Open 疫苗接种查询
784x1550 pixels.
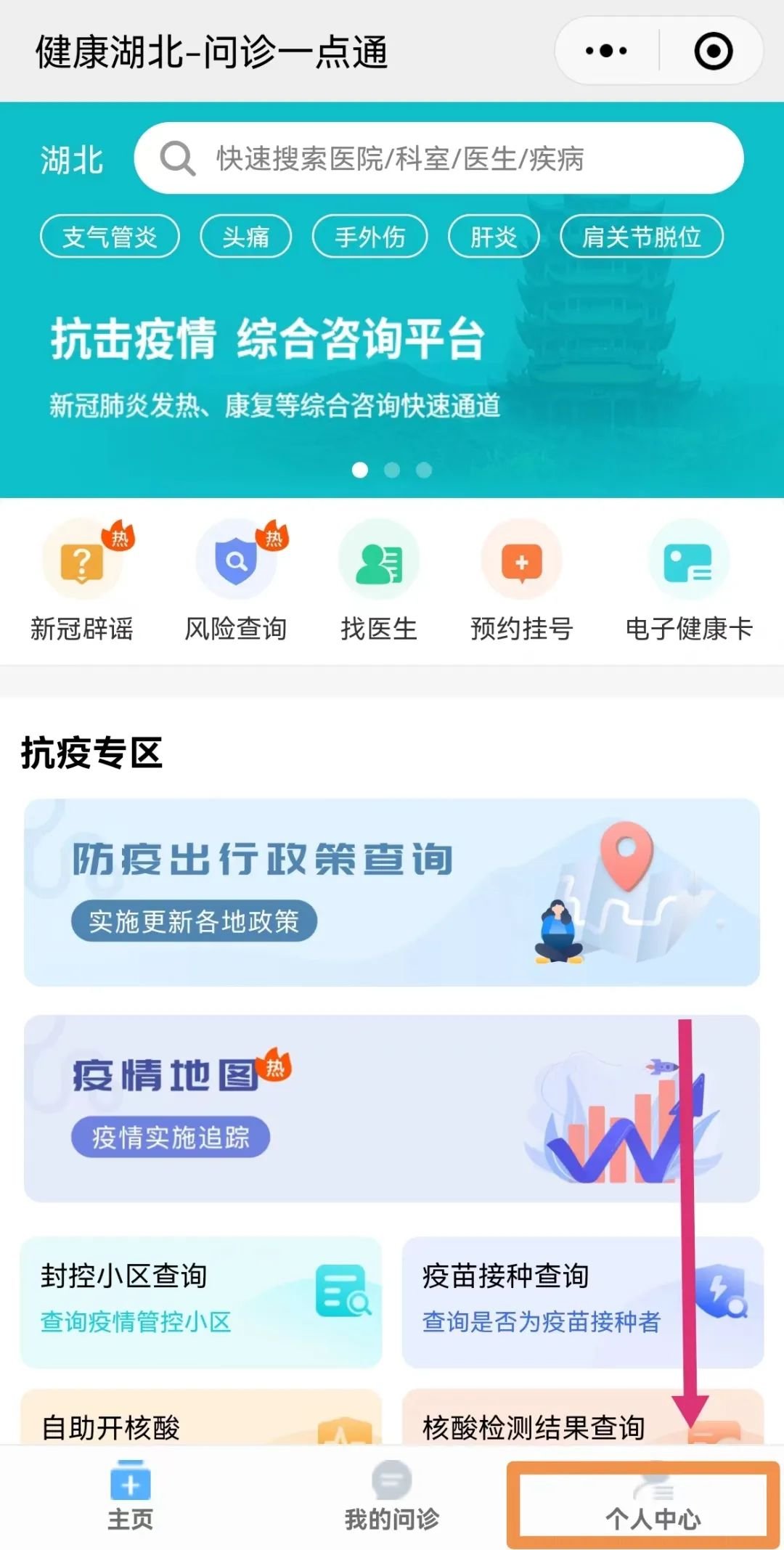coord(582,1301)
